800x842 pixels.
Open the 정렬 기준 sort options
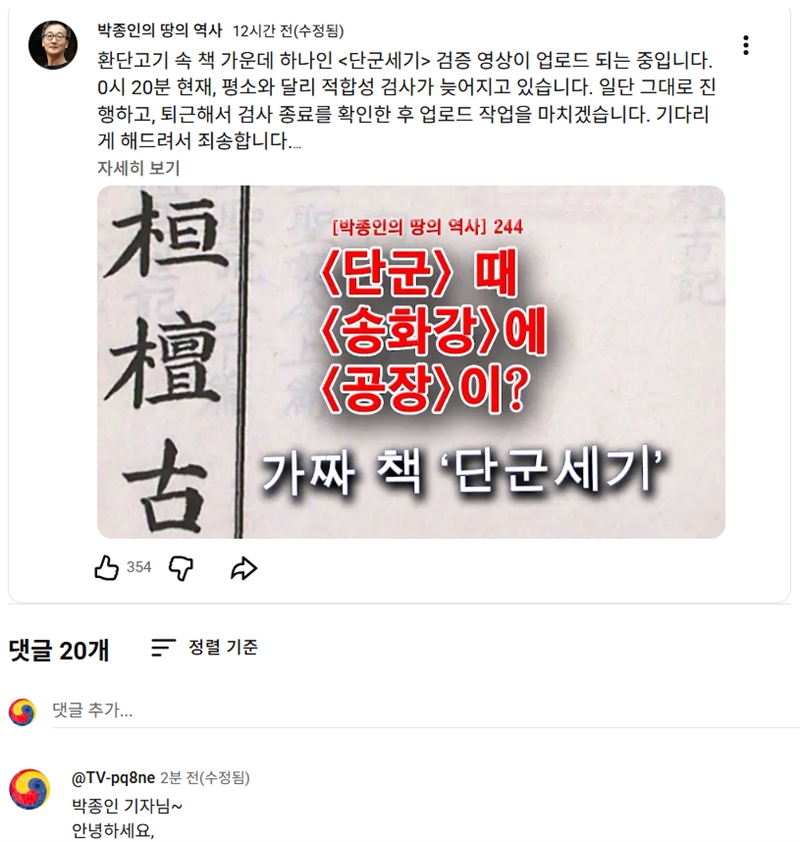coord(205,648)
